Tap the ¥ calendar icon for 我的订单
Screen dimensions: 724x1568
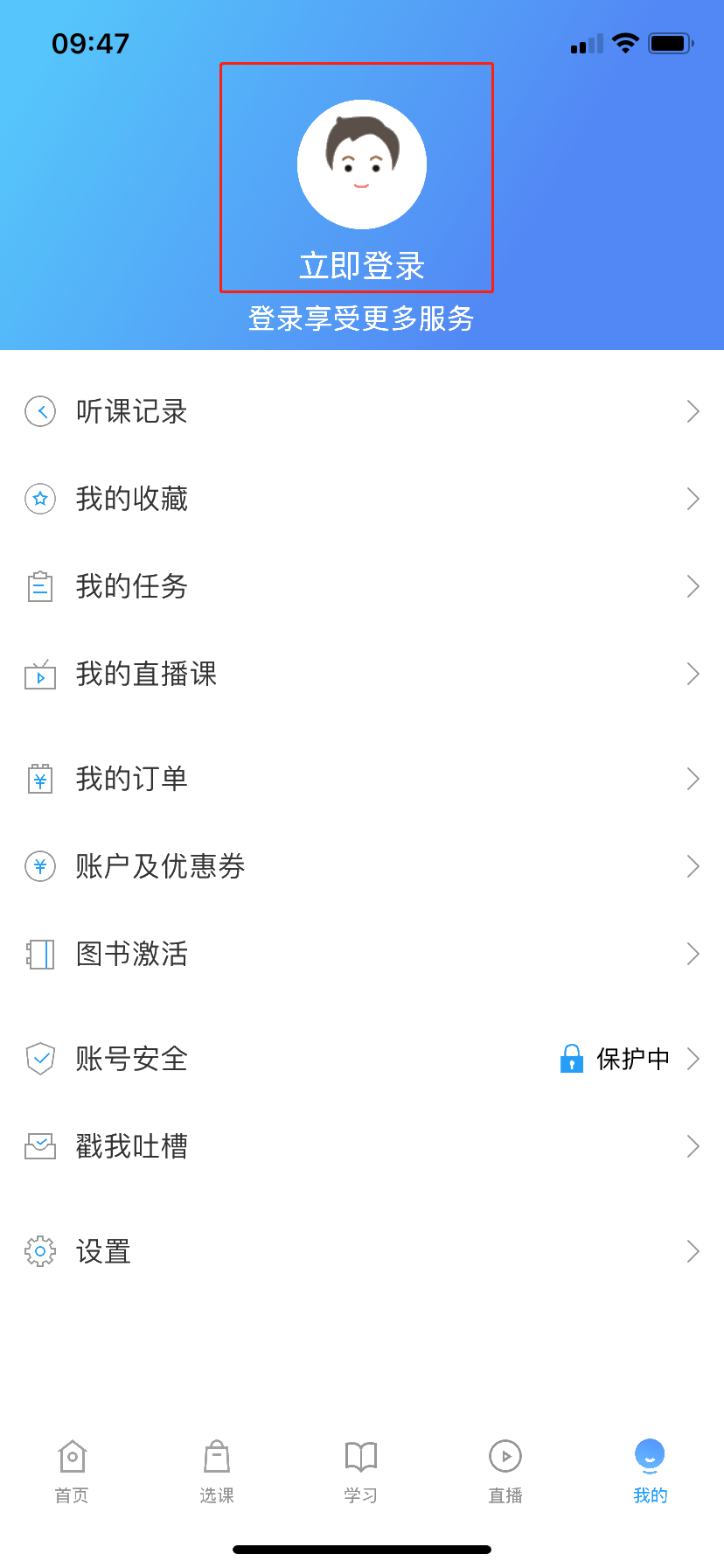pyautogui.click(x=39, y=779)
